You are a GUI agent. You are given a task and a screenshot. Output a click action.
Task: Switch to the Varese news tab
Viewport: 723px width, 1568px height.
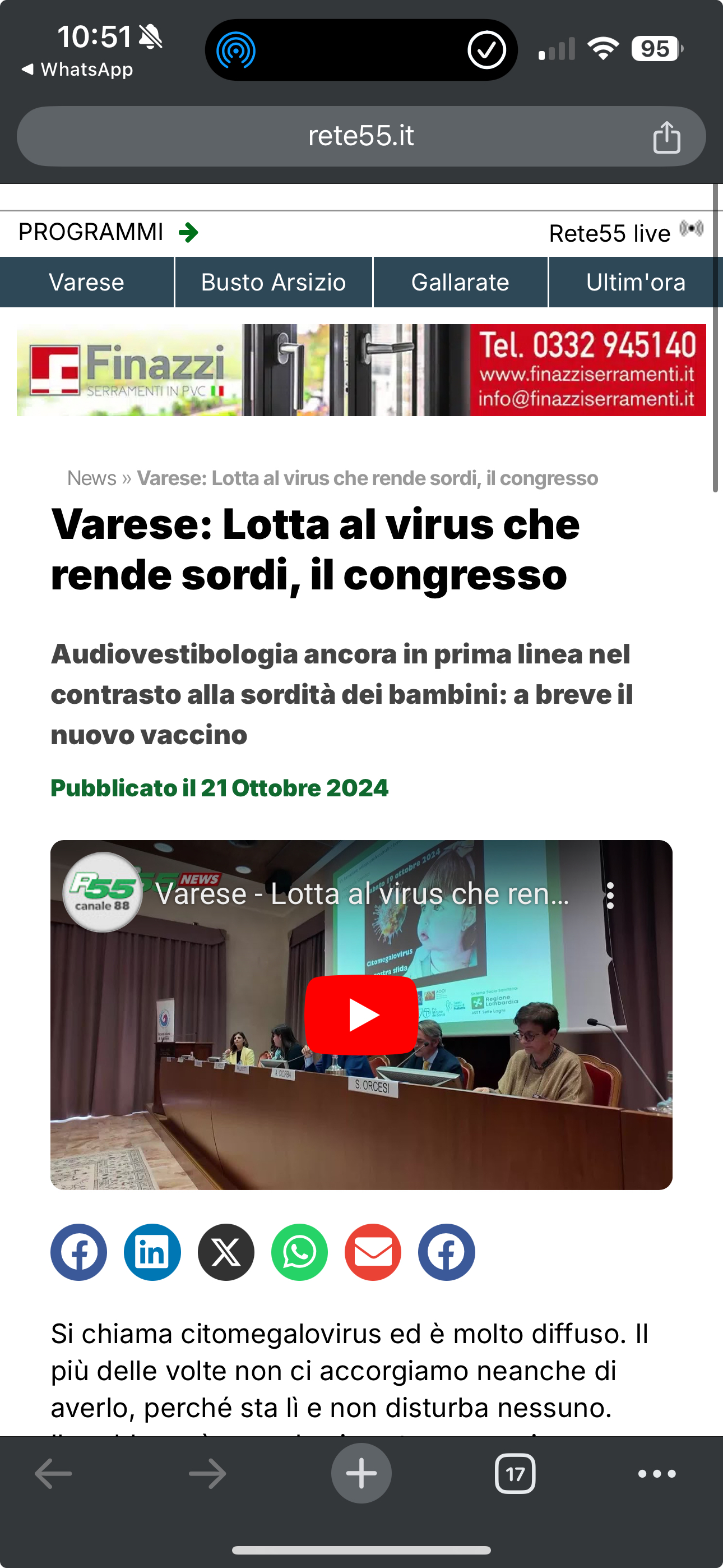point(86,283)
